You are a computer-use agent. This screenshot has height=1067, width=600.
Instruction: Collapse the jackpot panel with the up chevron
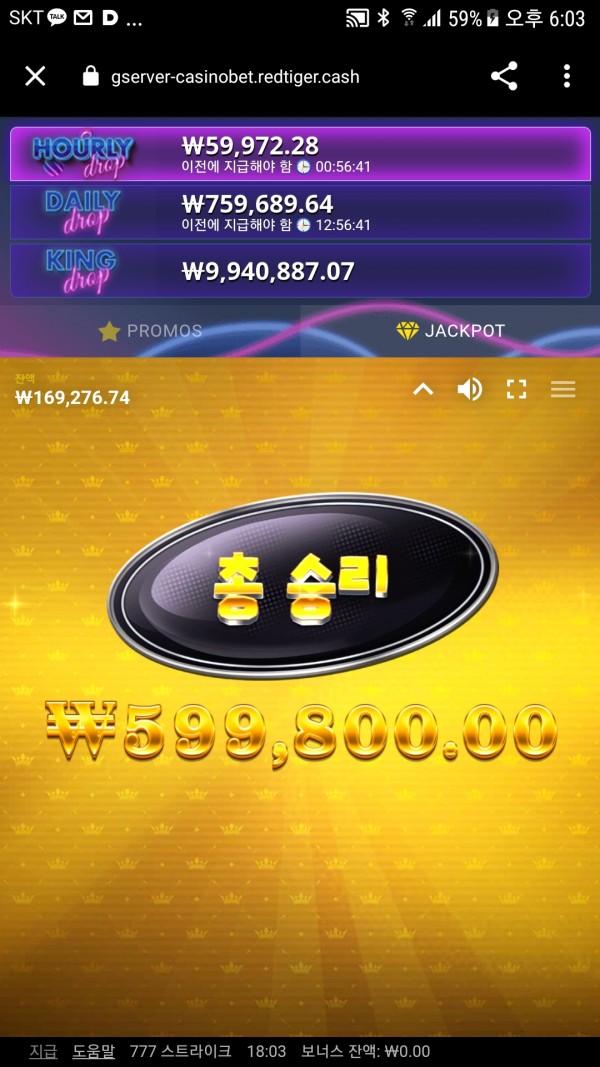(423, 389)
